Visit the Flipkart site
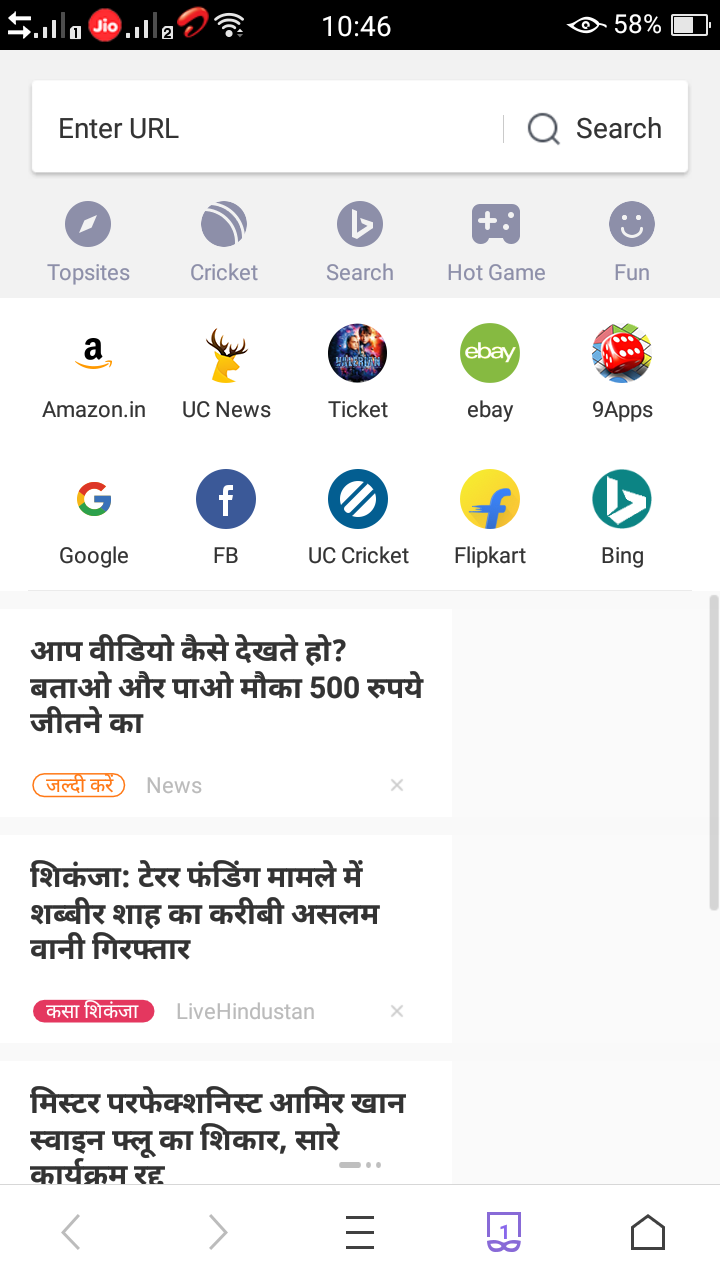Screen dimensions: 720x1280 click(x=490, y=517)
